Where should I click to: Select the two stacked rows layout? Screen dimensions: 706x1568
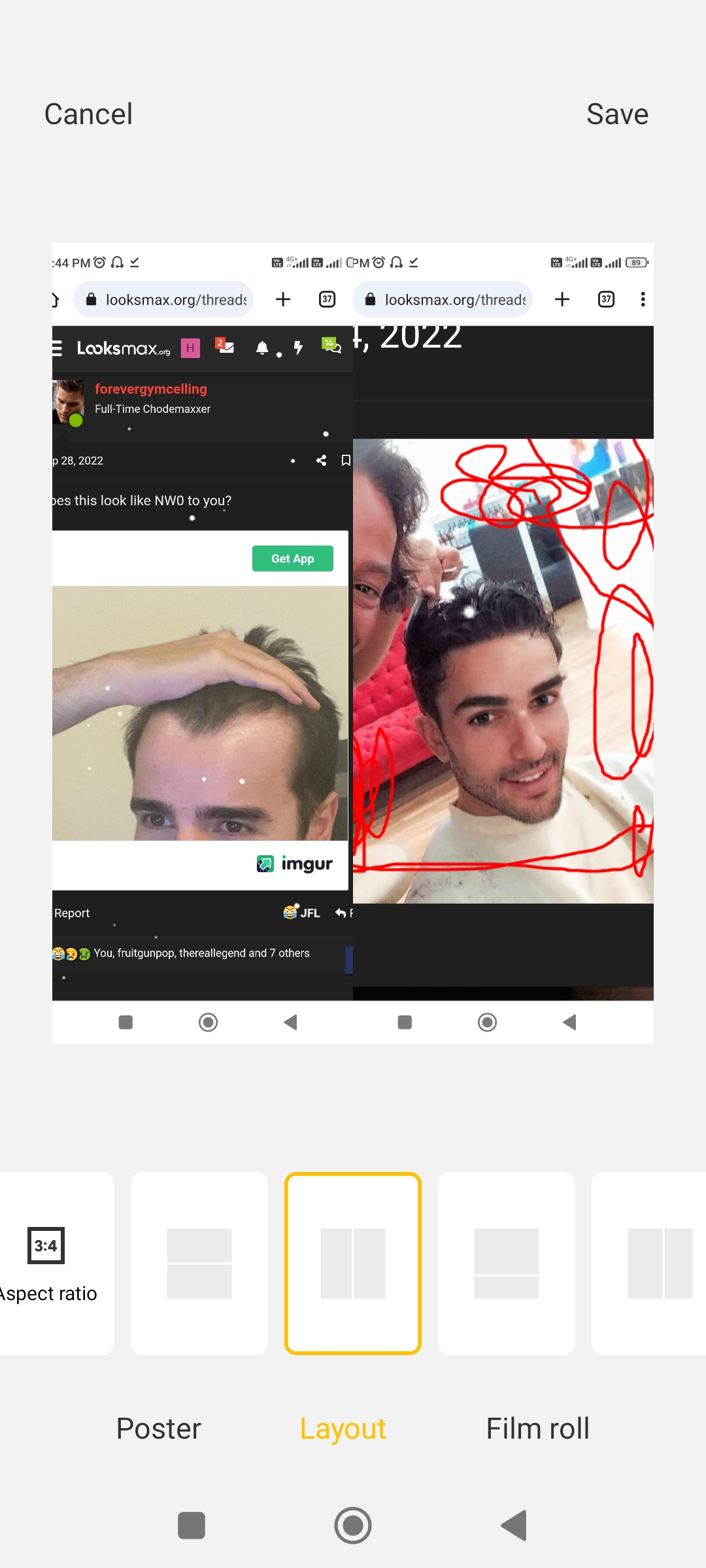tap(199, 1263)
